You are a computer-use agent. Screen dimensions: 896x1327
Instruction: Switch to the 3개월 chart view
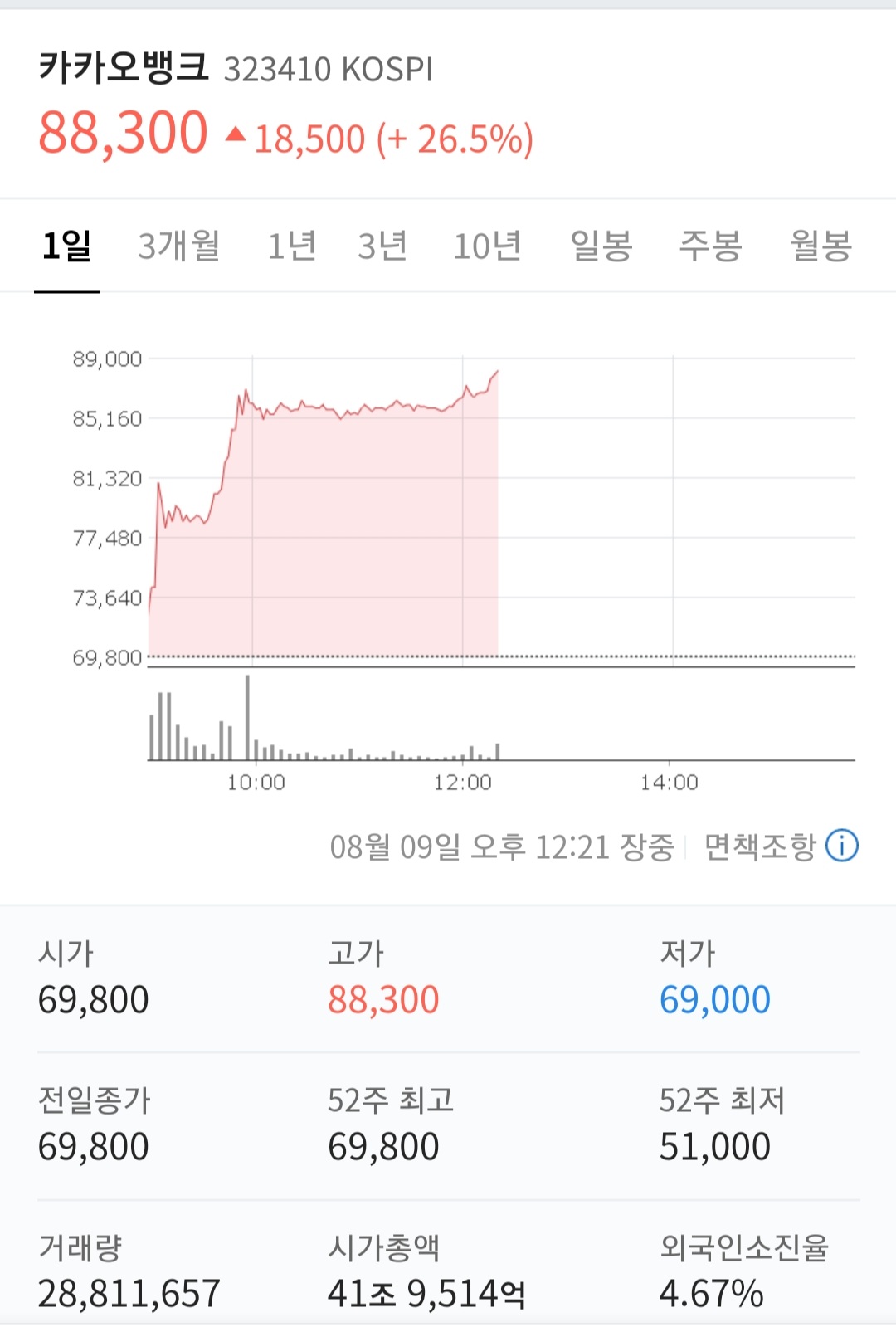(179, 246)
